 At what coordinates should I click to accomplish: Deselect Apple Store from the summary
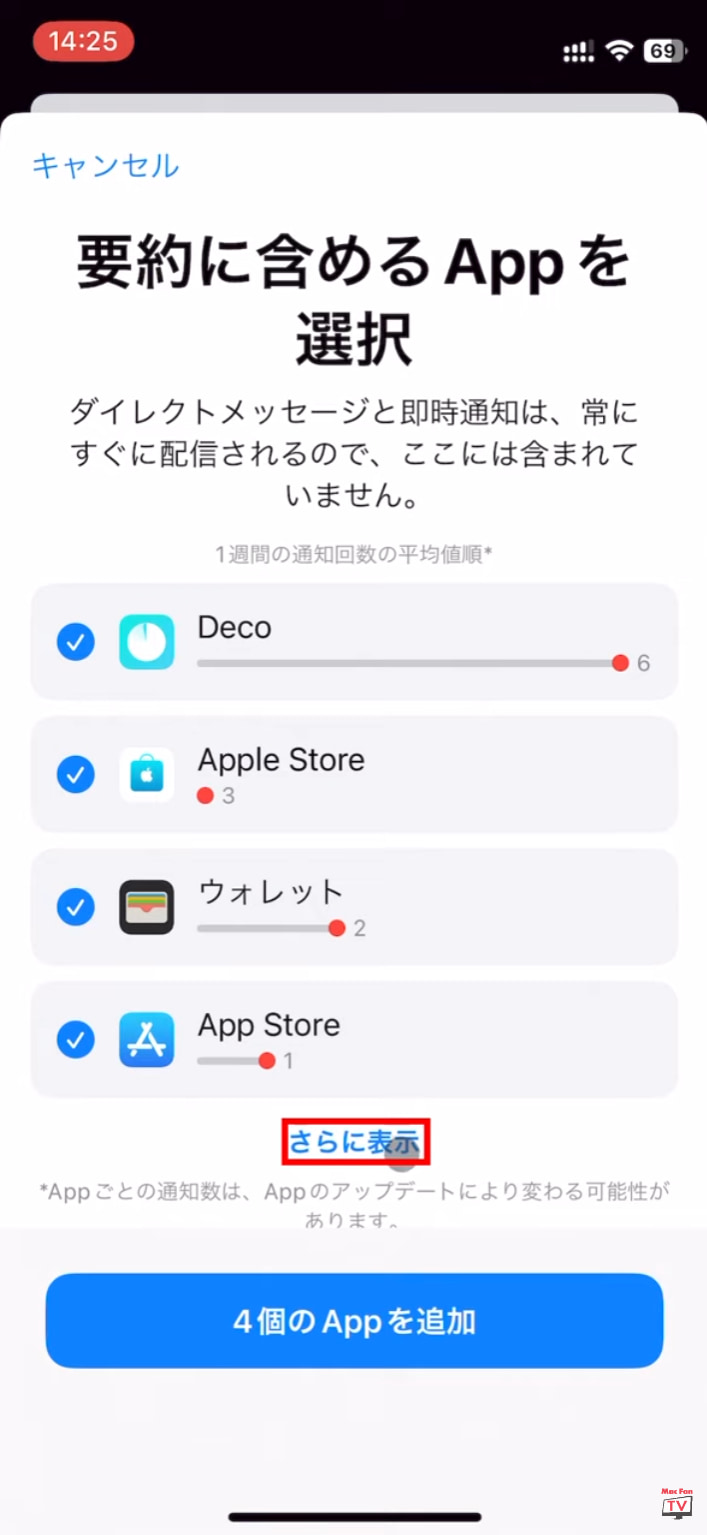pos(75,774)
